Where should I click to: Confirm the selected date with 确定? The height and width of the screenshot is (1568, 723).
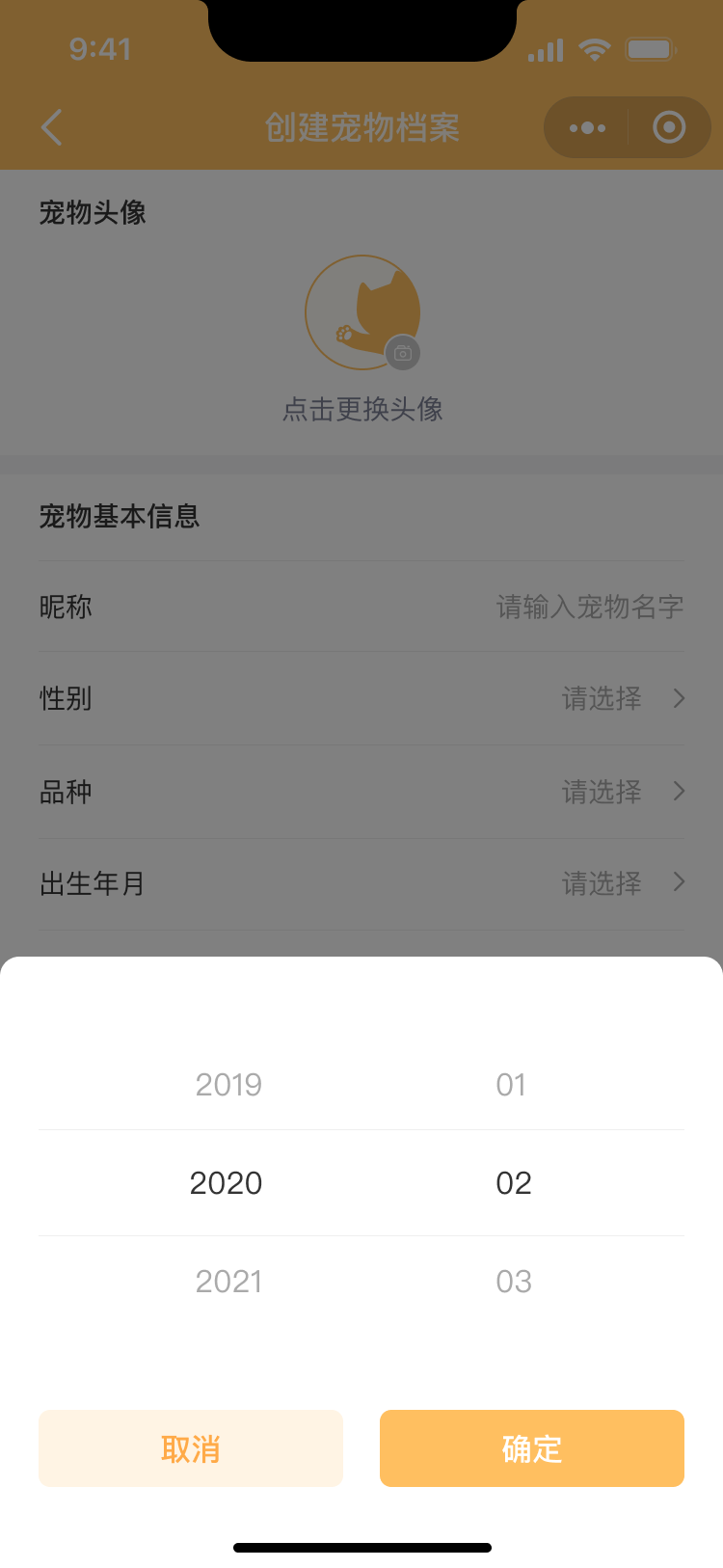(x=531, y=1448)
